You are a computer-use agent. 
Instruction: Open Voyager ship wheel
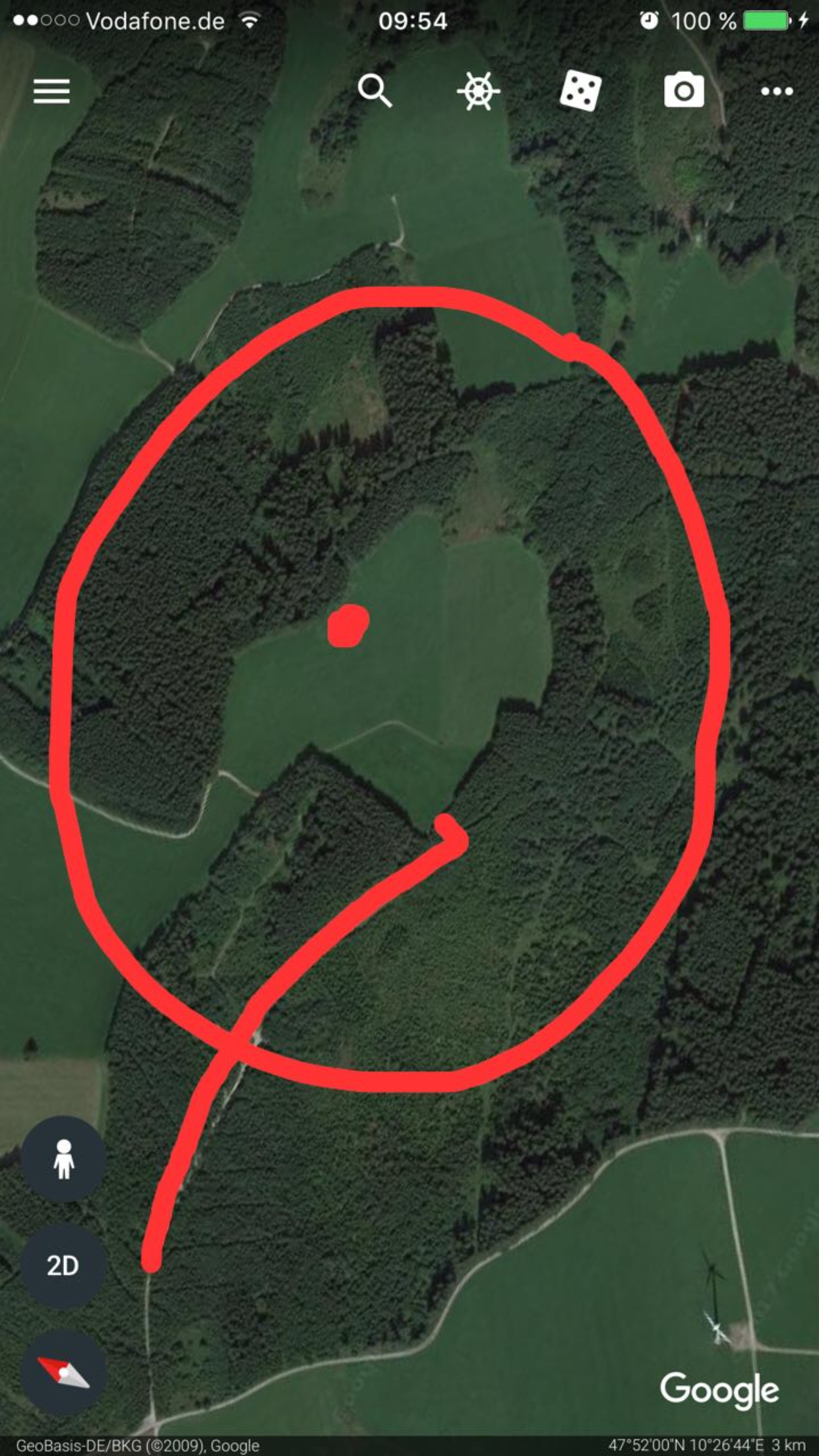[x=478, y=90]
